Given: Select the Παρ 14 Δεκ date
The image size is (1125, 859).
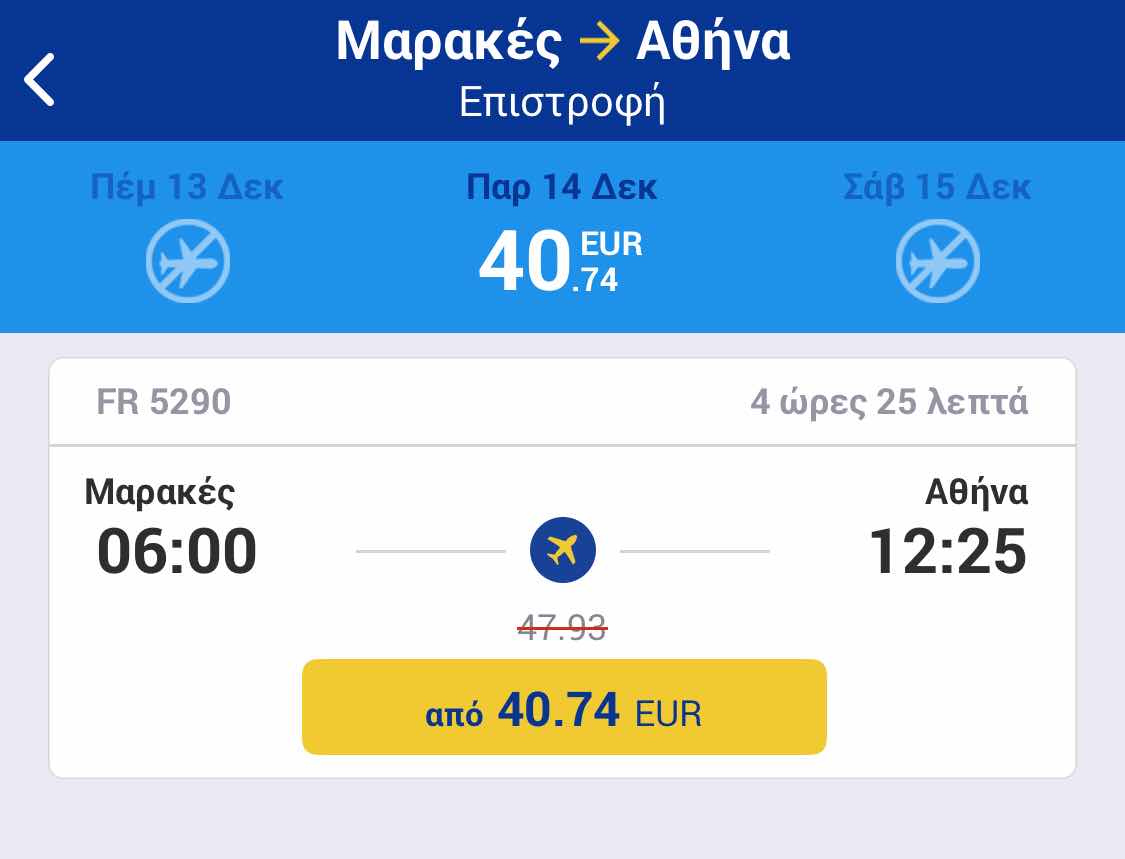Looking at the screenshot, I should (561, 238).
